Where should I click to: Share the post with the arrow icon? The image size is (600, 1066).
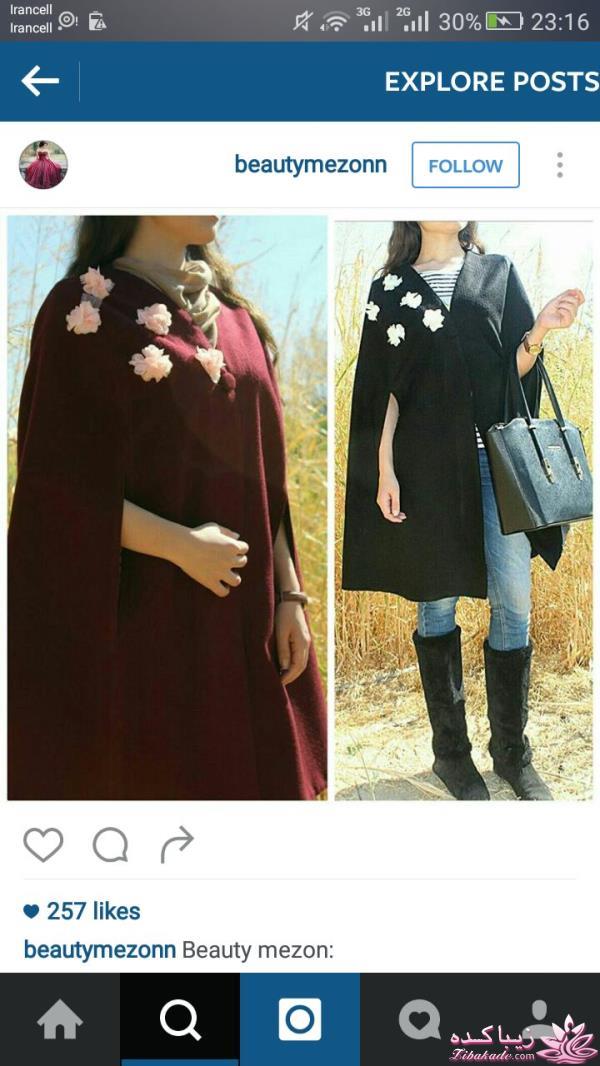click(177, 845)
